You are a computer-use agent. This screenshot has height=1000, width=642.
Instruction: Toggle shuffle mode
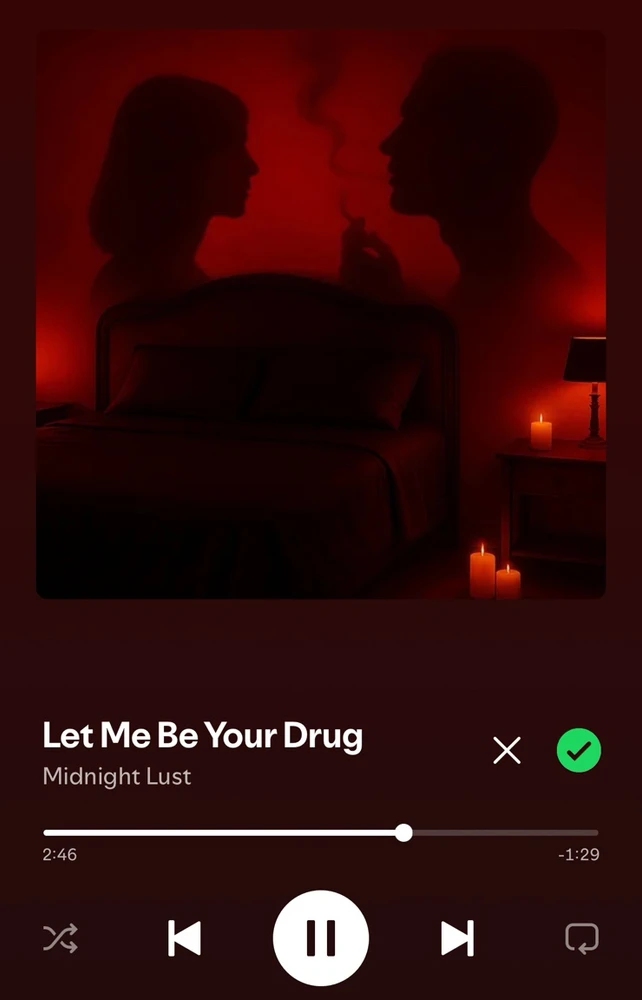point(60,938)
